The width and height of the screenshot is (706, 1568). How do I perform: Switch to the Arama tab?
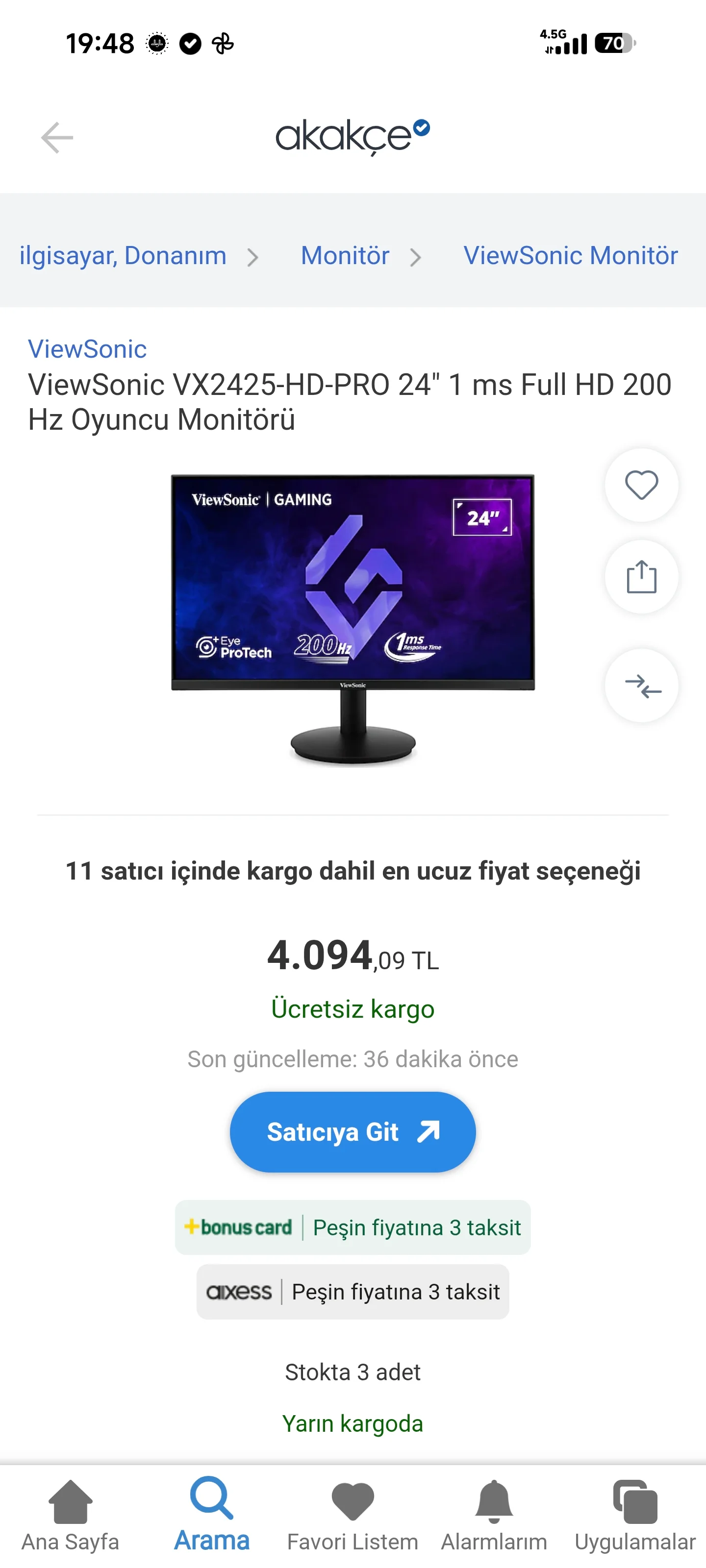[x=211, y=1516]
